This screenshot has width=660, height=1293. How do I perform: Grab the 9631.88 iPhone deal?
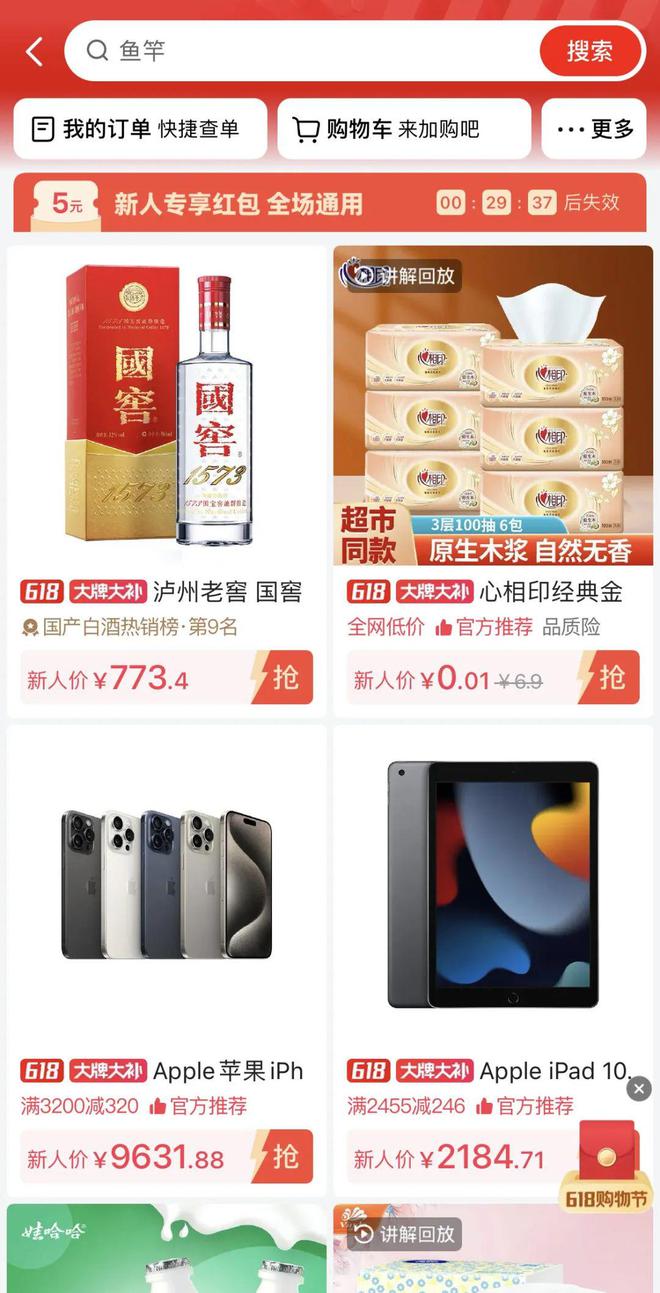282,1157
